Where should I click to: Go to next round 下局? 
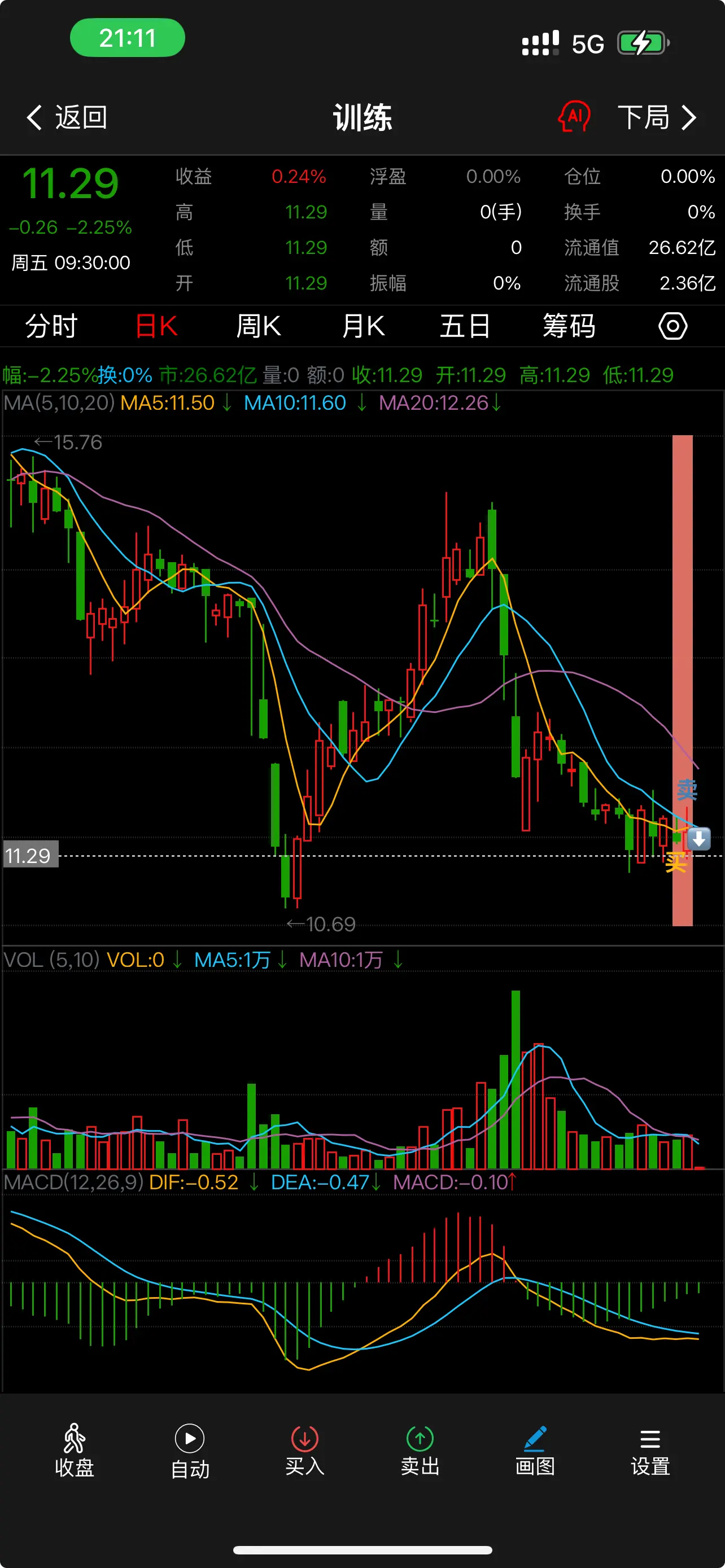point(656,117)
